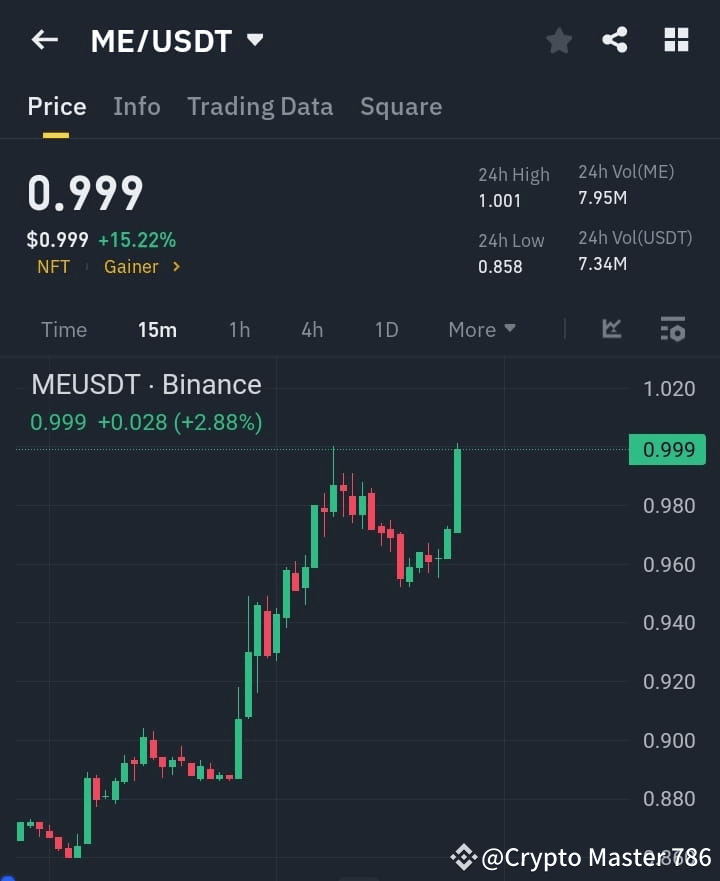The width and height of the screenshot is (720, 881).
Task: Click the green 0.999 price tag on the axis
Action: point(668,450)
